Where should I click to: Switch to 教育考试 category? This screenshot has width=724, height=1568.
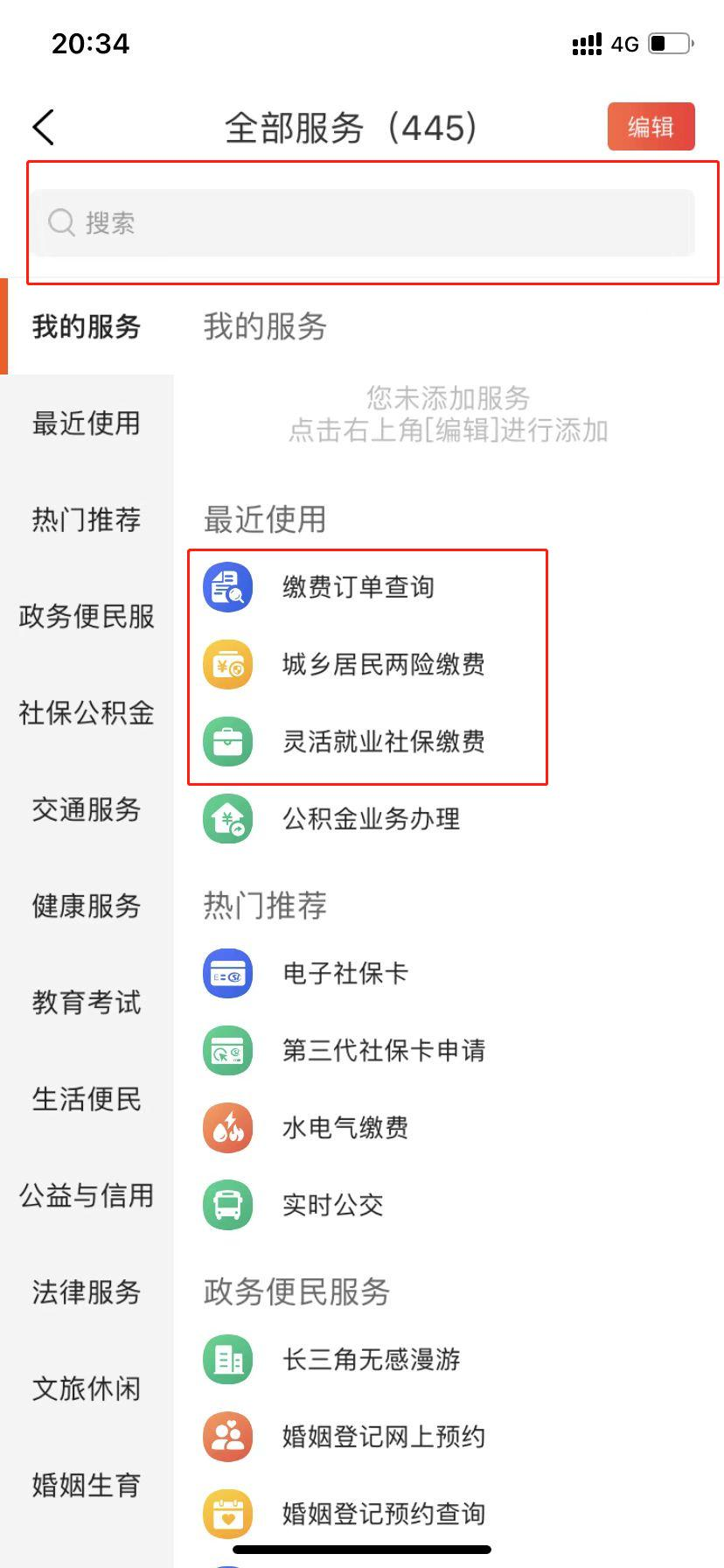click(x=87, y=1003)
